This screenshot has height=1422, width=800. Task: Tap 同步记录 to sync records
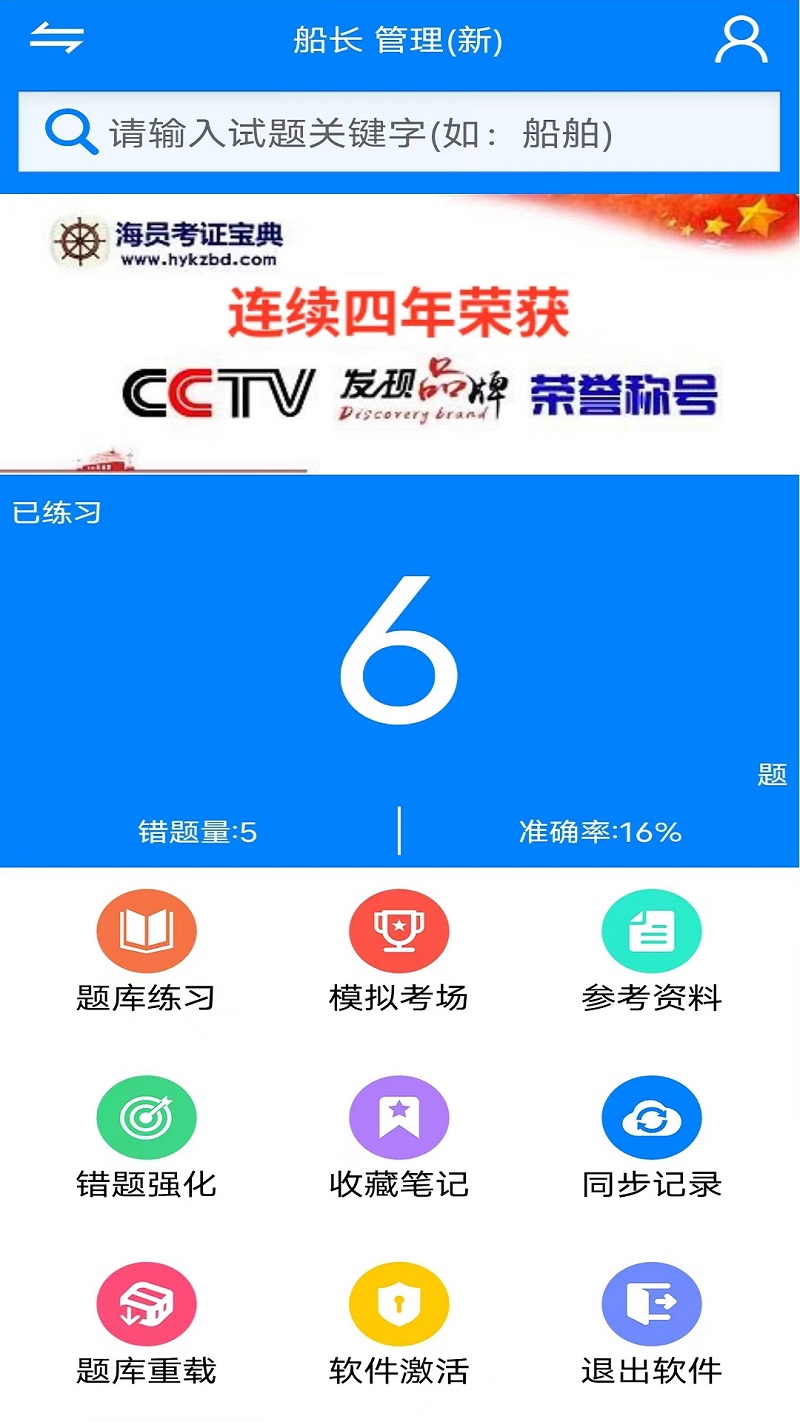[x=651, y=1137]
